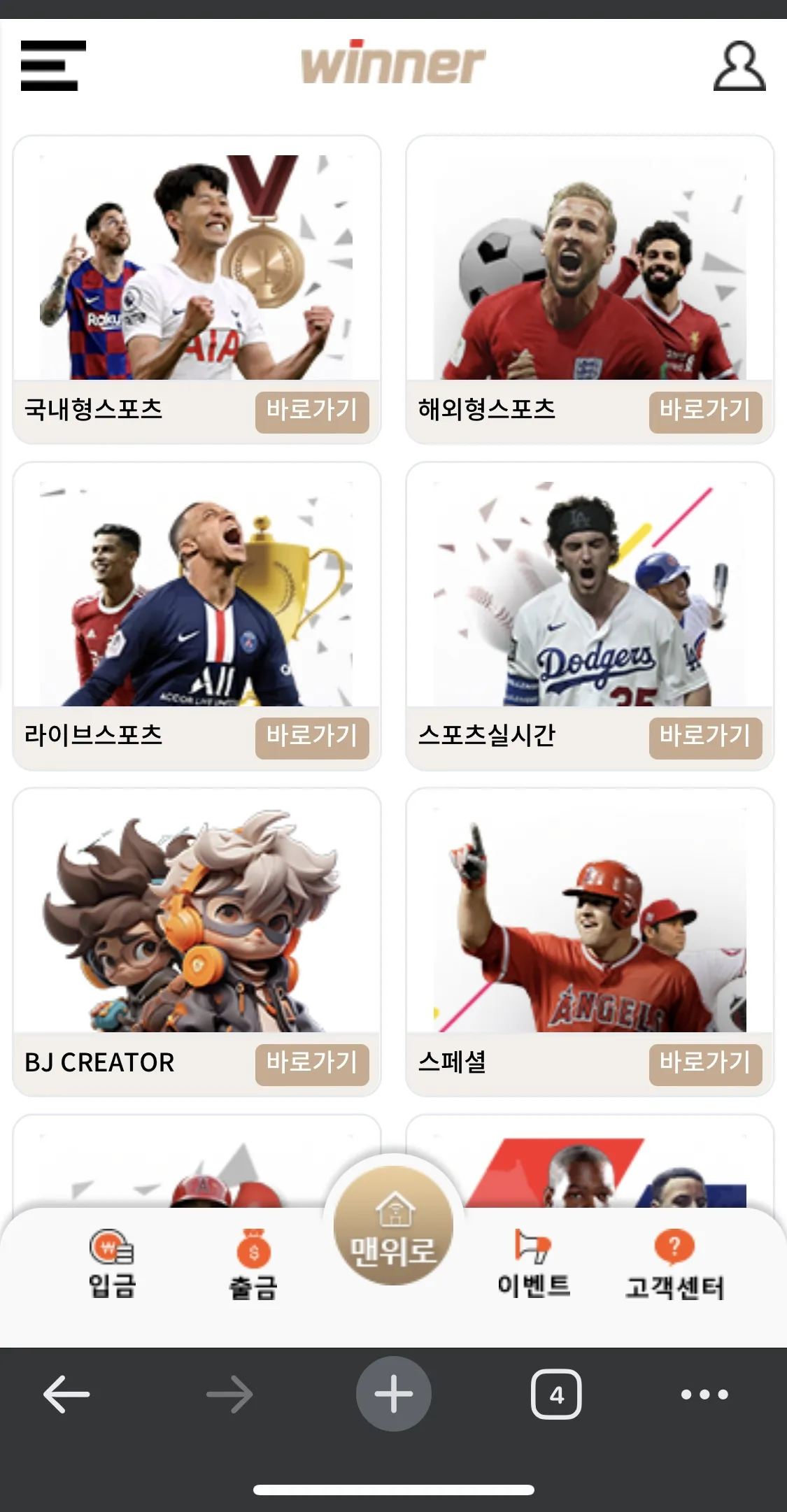Tap 바로가기 on the 스페셜 card
Image resolution: width=787 pixels, height=1512 pixels.
point(705,1064)
